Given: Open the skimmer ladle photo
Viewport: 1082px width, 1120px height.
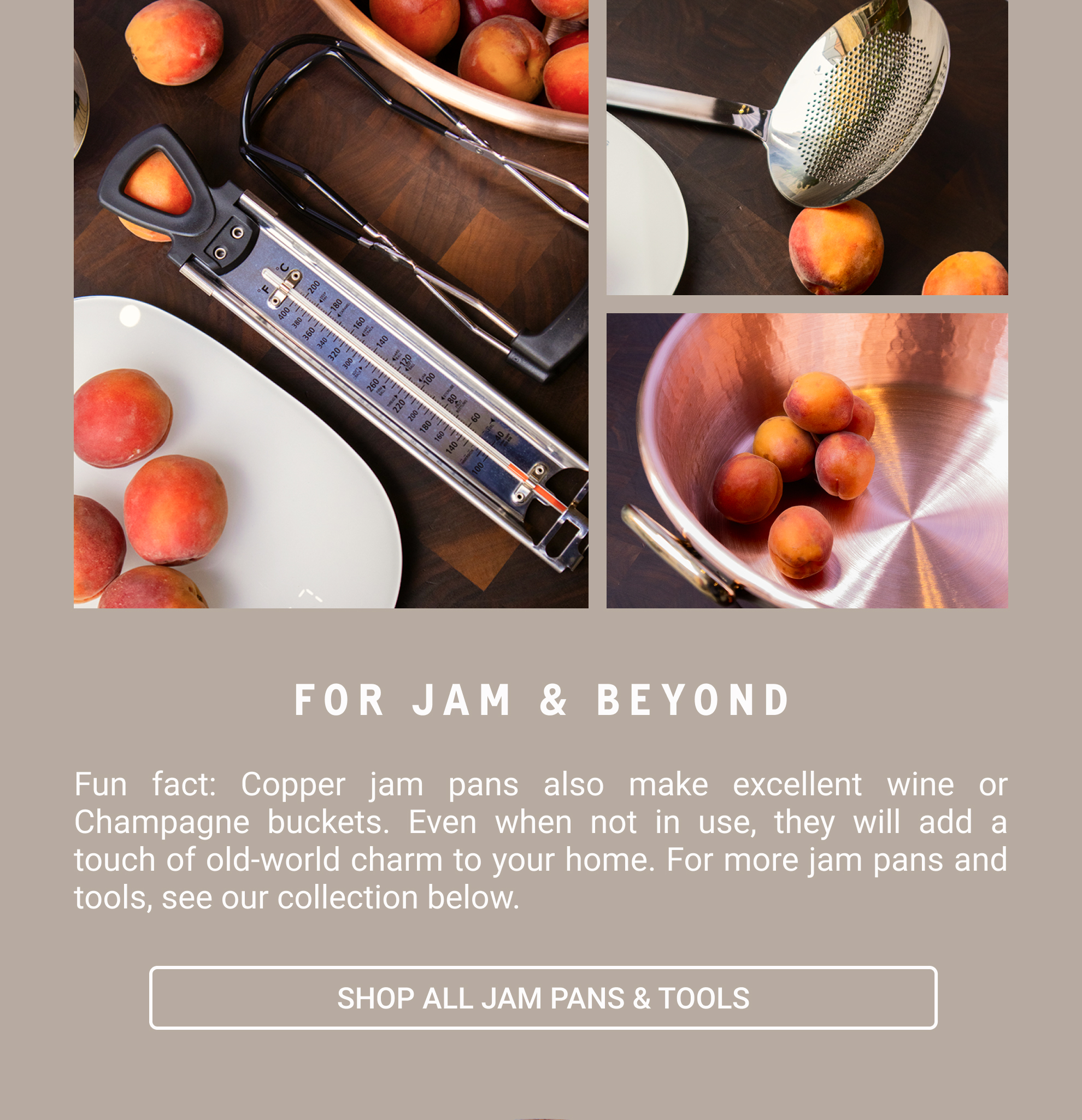Looking at the screenshot, I should [x=807, y=148].
